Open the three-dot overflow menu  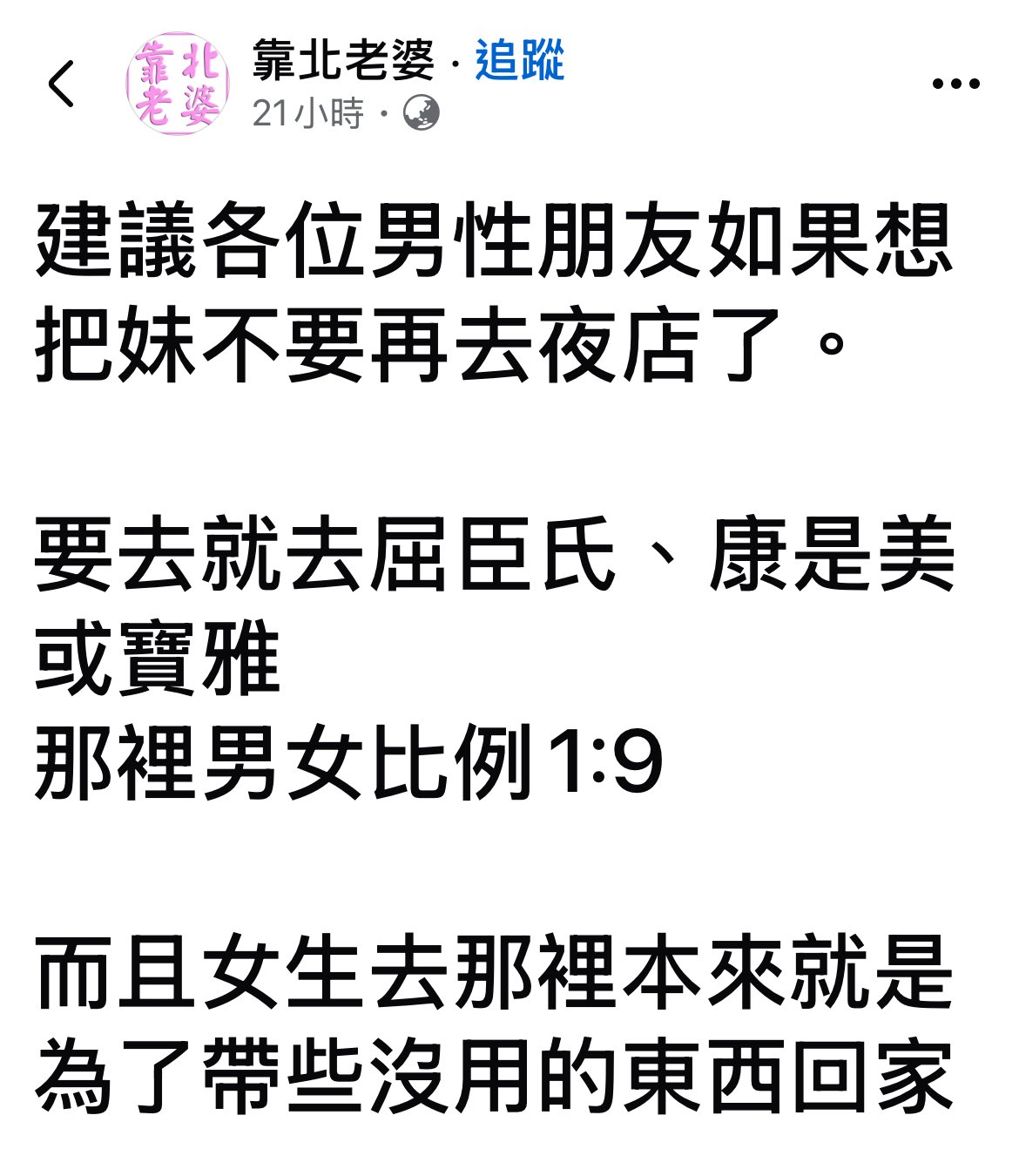955,84
